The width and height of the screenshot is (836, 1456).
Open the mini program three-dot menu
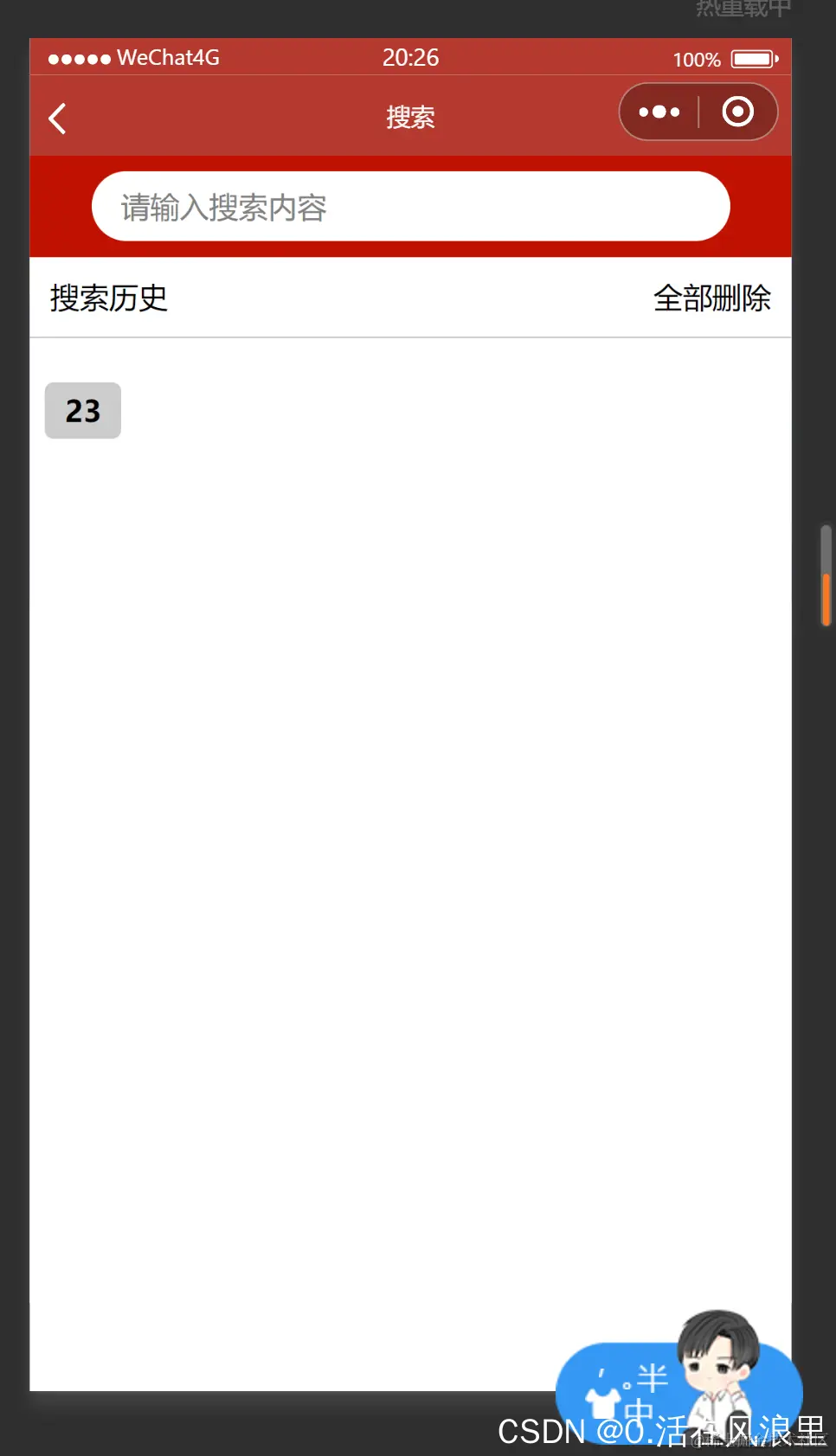click(x=659, y=112)
